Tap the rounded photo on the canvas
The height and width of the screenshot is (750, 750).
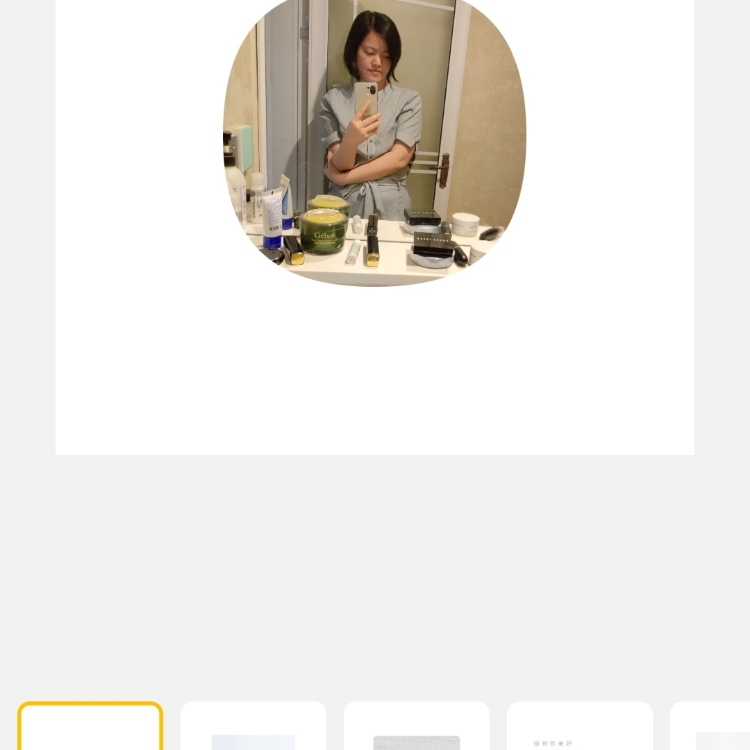pyautogui.click(x=374, y=140)
